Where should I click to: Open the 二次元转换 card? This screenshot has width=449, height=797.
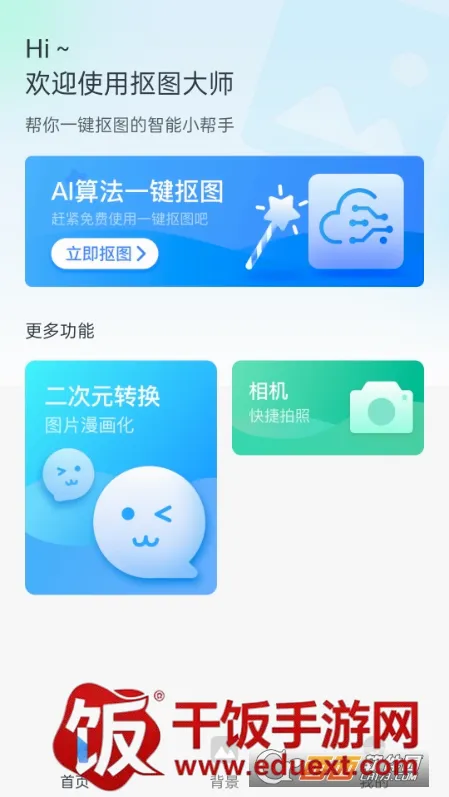point(121,477)
